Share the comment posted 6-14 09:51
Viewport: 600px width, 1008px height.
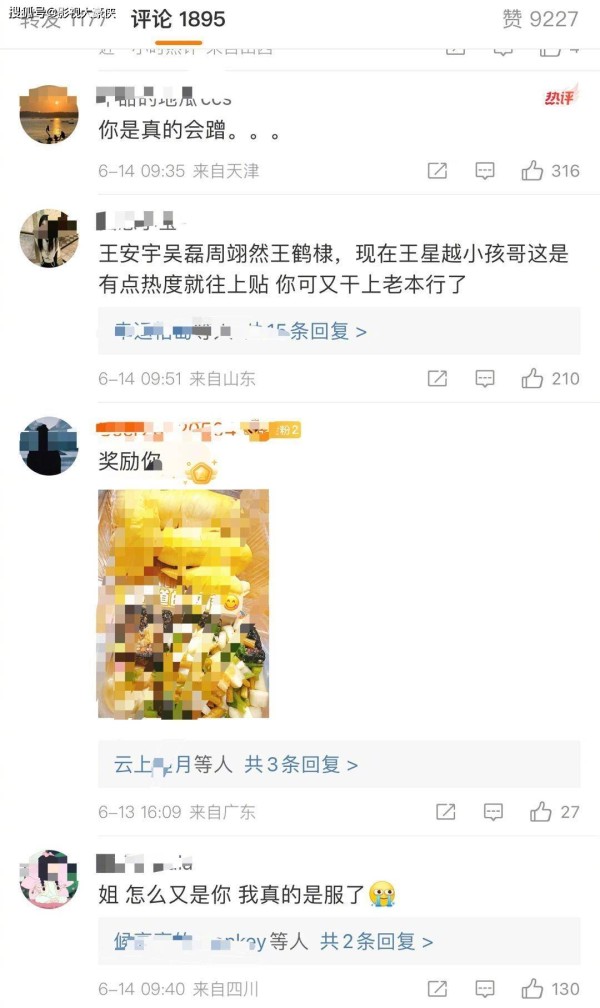click(437, 379)
